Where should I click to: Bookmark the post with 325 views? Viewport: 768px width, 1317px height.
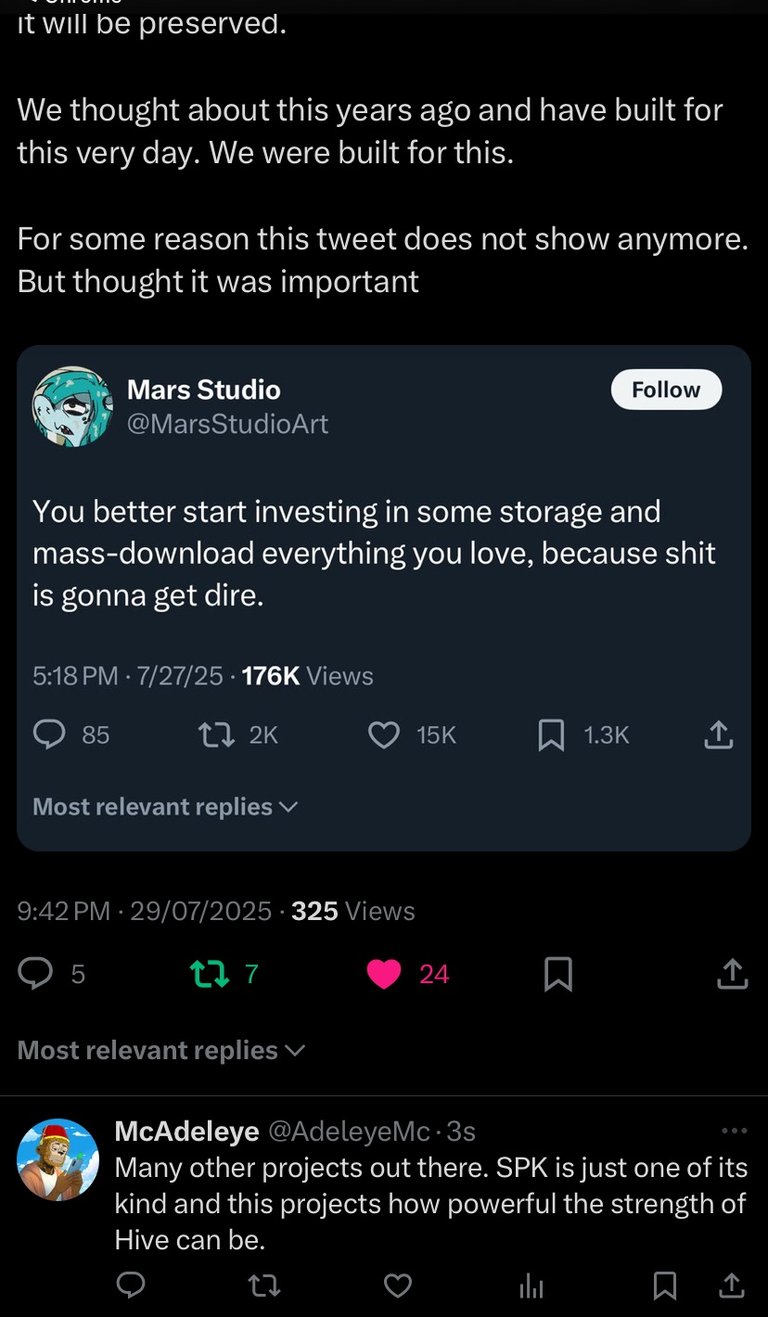(x=558, y=974)
